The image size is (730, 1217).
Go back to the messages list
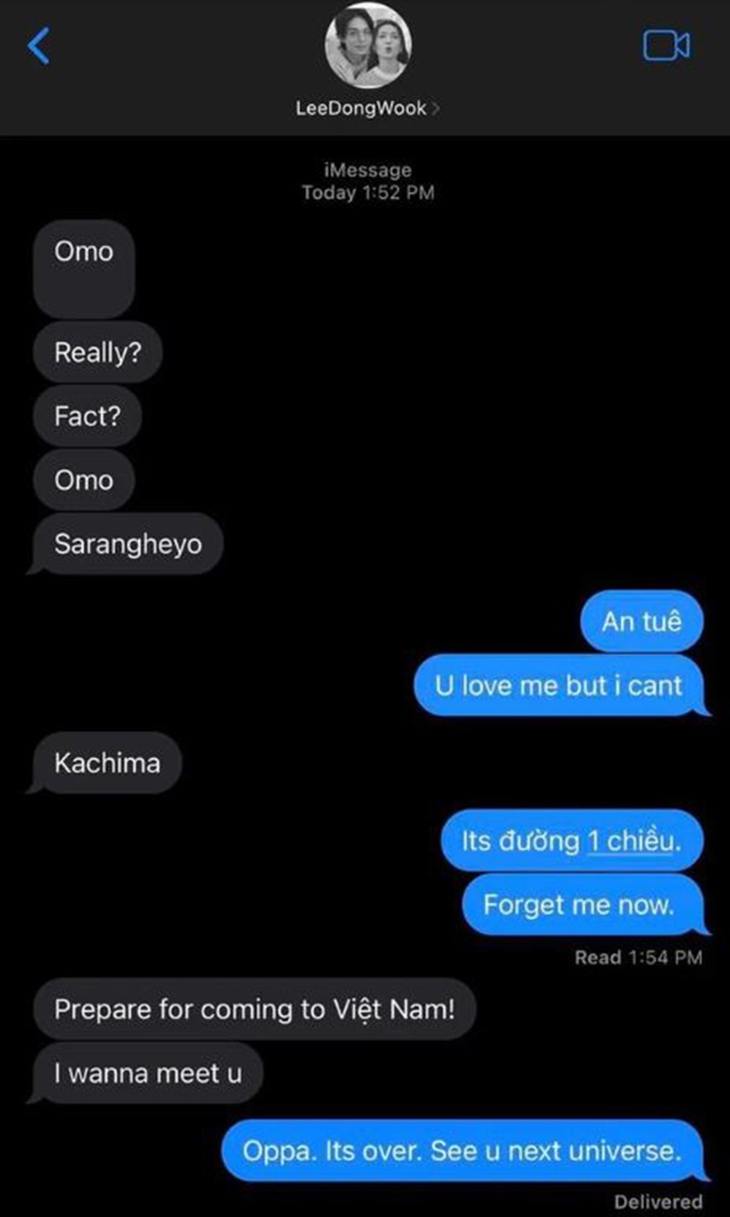click(38, 46)
